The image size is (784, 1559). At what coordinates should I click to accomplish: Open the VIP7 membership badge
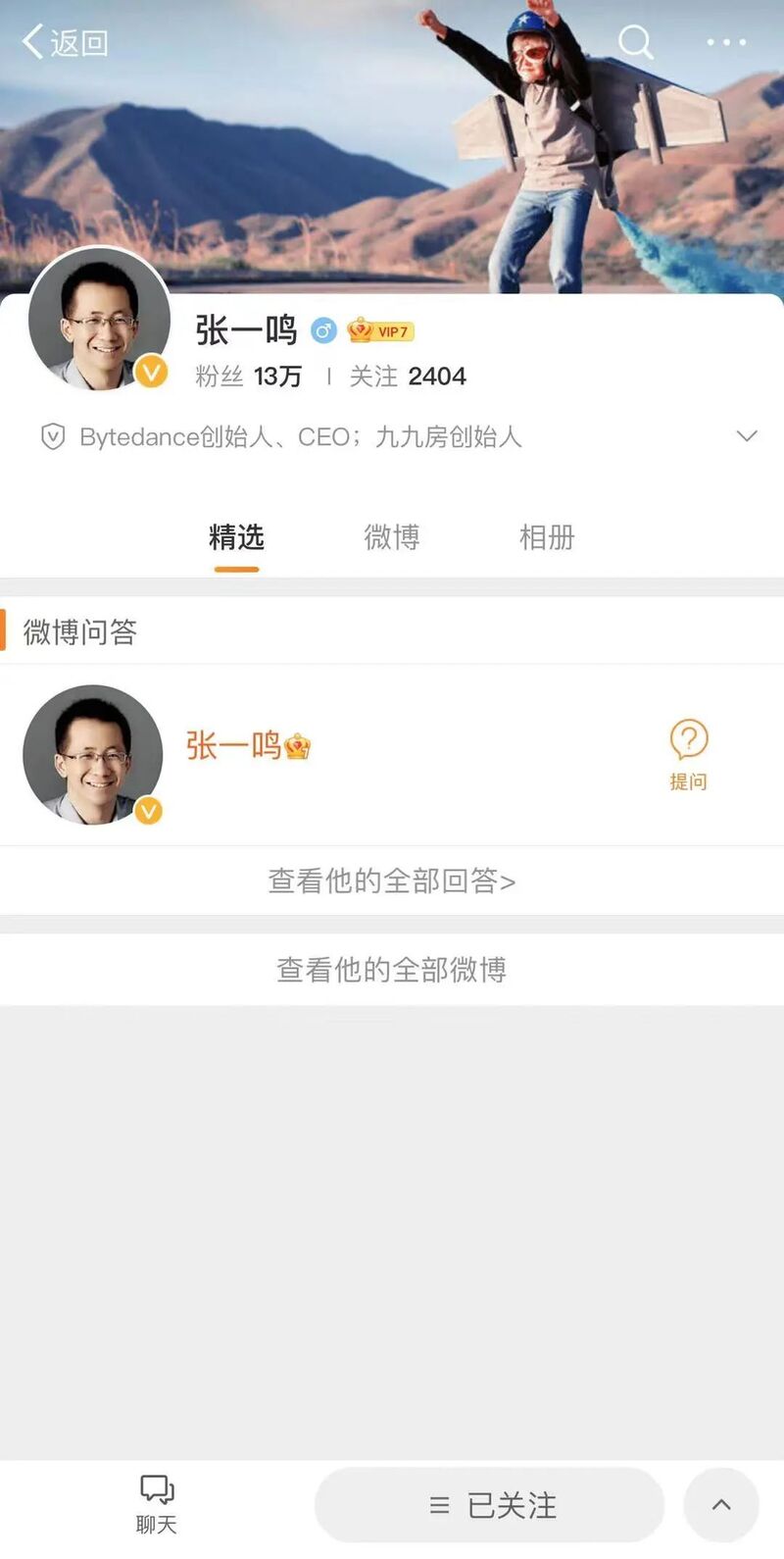[x=381, y=331]
